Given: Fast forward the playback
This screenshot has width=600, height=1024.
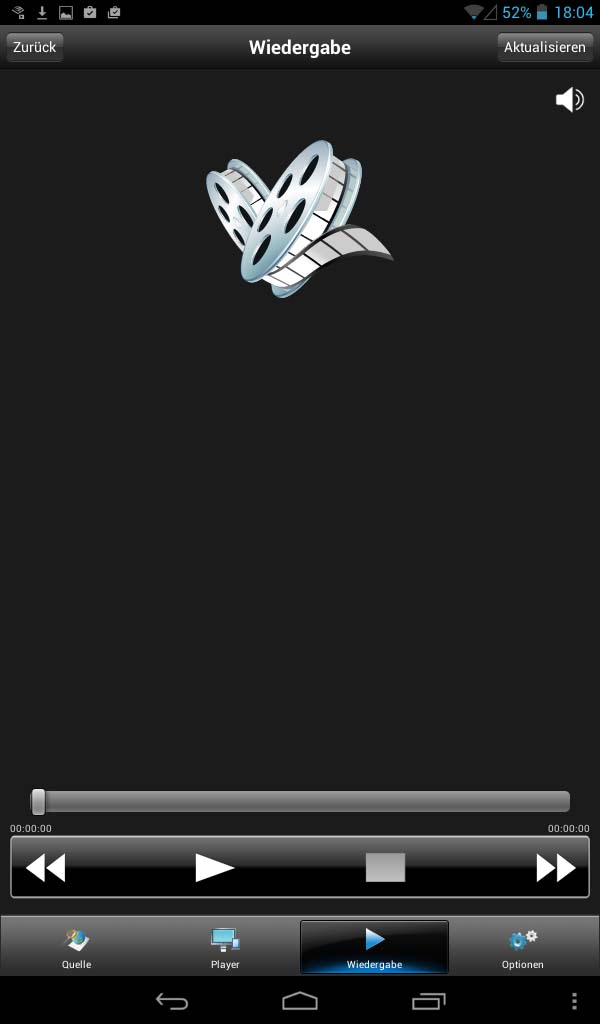Looking at the screenshot, I should click(x=556, y=868).
